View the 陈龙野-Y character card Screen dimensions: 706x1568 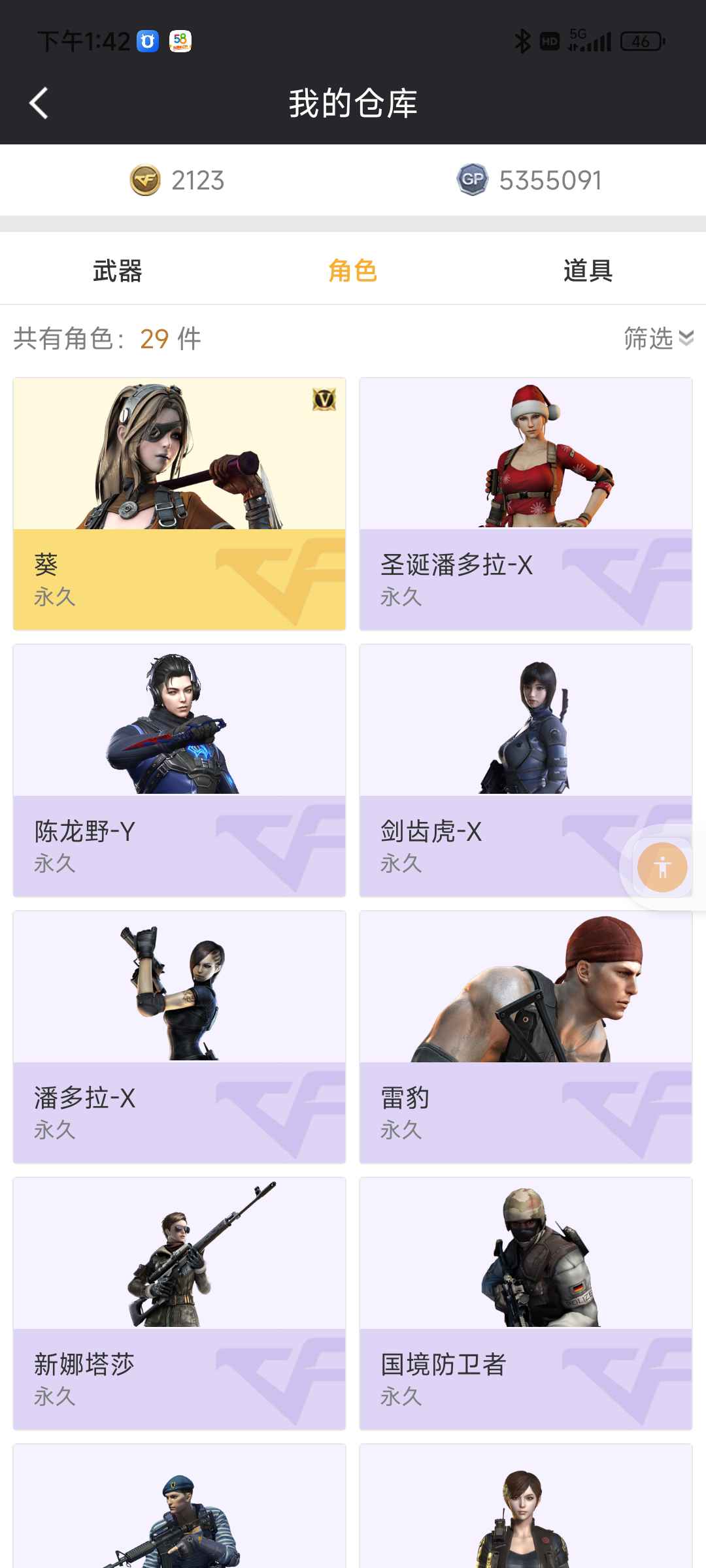[x=179, y=770]
